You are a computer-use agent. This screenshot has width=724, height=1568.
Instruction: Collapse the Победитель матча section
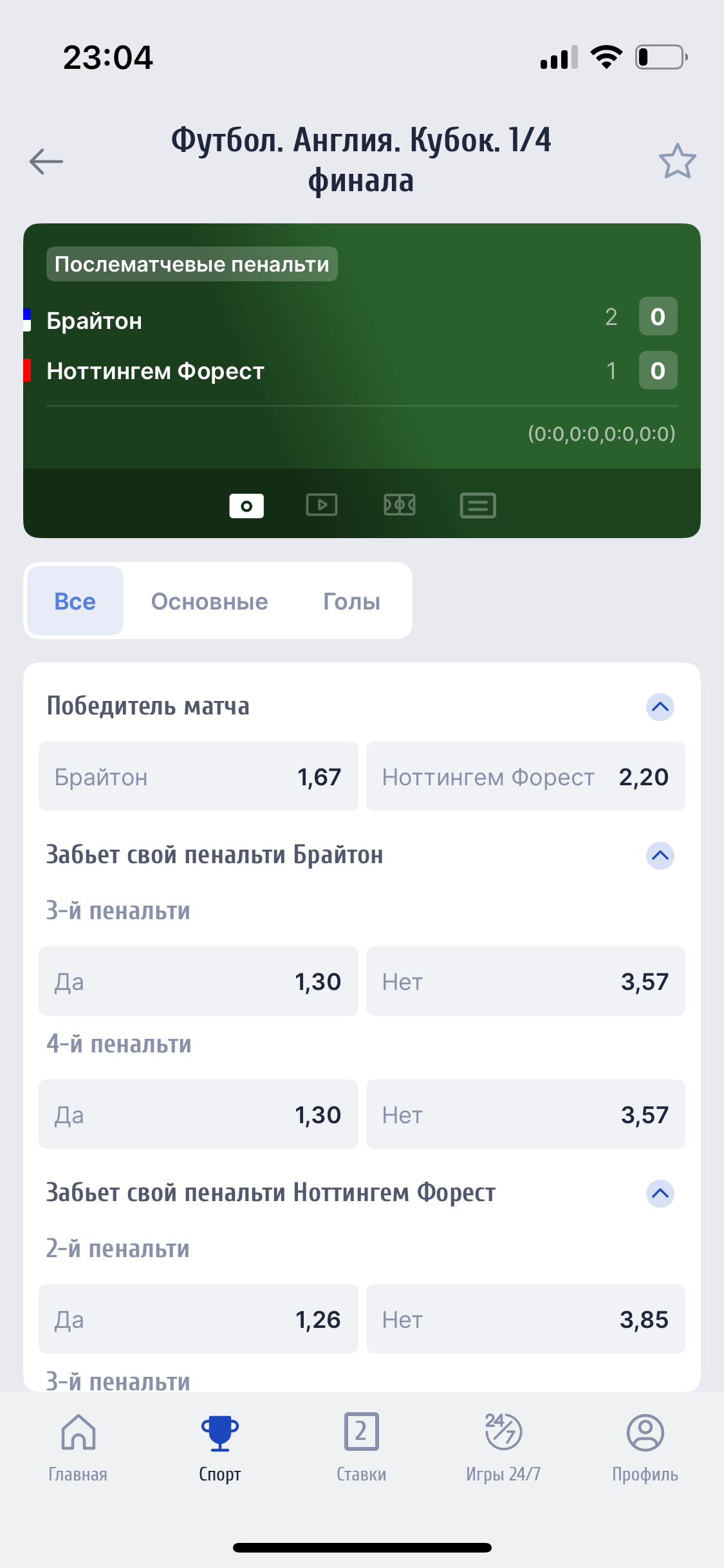pyautogui.click(x=660, y=707)
